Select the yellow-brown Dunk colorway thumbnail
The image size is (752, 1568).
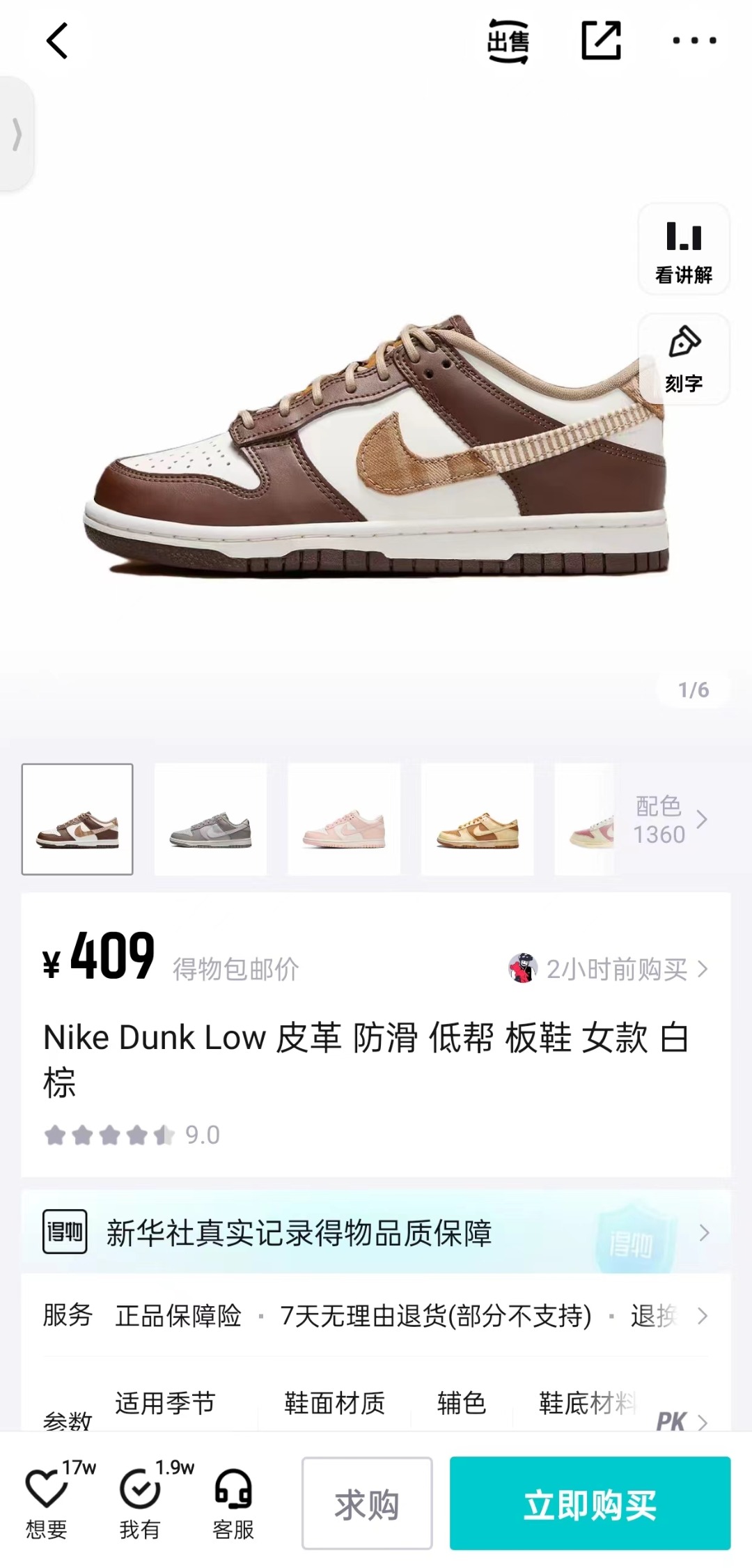pos(478,819)
